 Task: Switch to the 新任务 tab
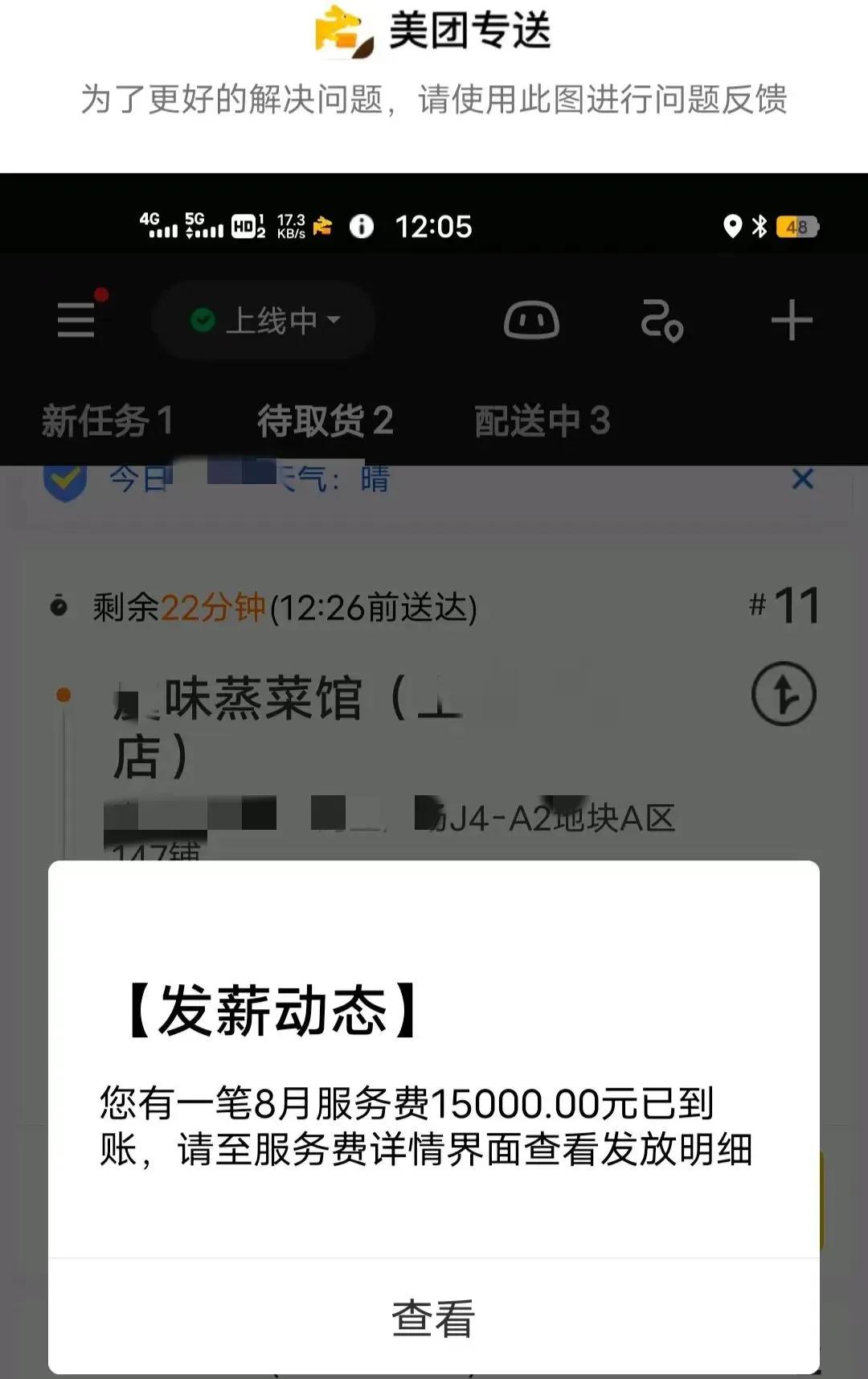coord(108,419)
